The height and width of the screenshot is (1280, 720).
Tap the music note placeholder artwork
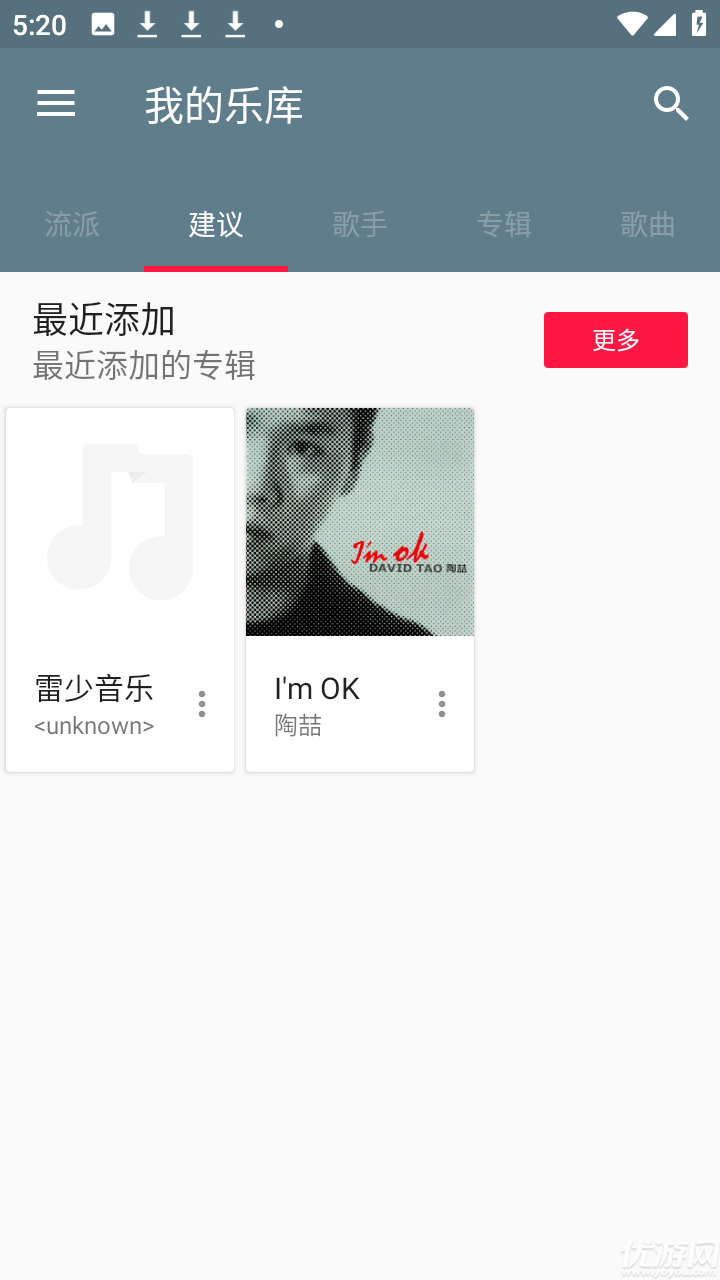pyautogui.click(x=119, y=520)
